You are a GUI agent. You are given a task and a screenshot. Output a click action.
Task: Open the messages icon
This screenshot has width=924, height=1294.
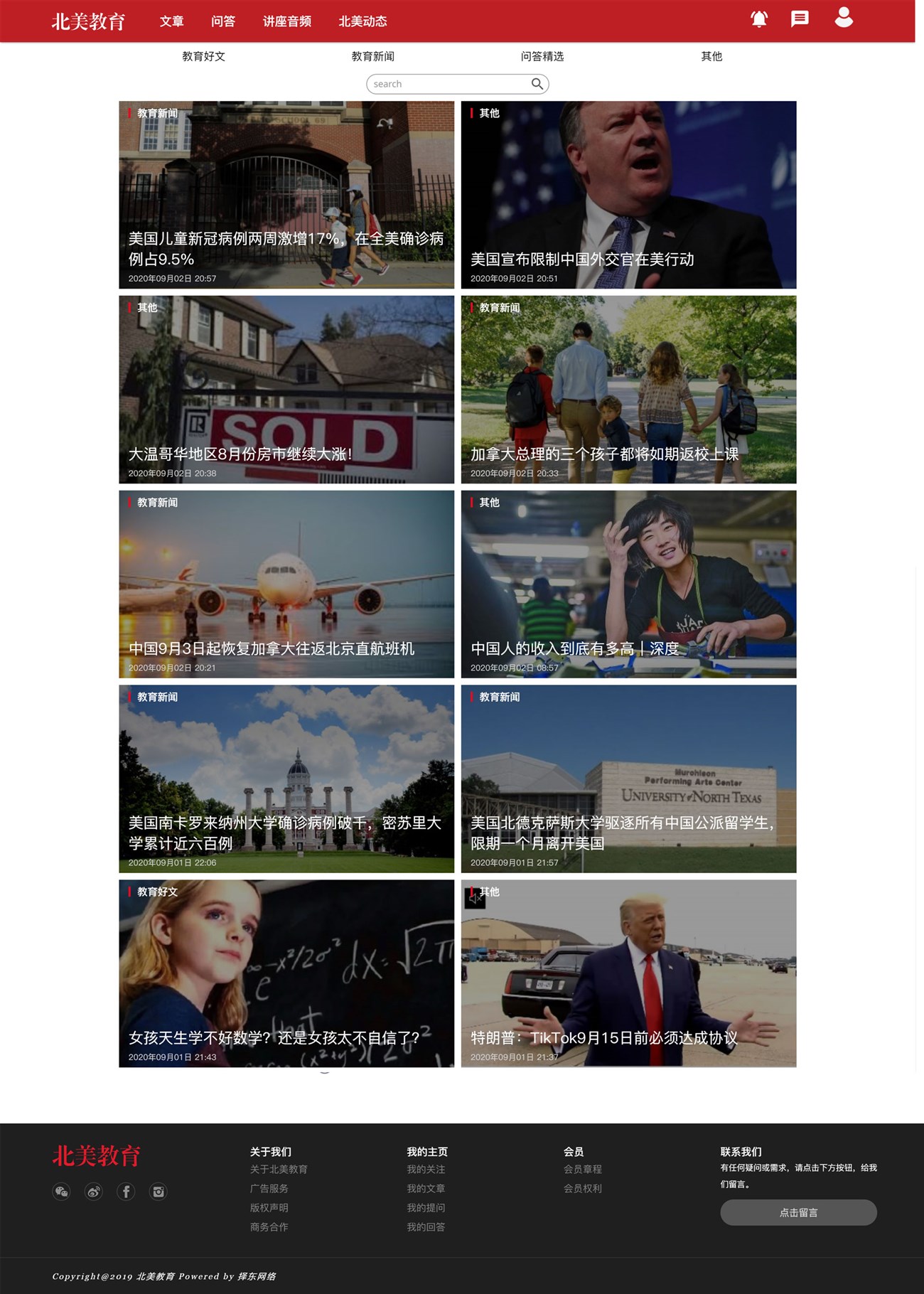[x=800, y=19]
